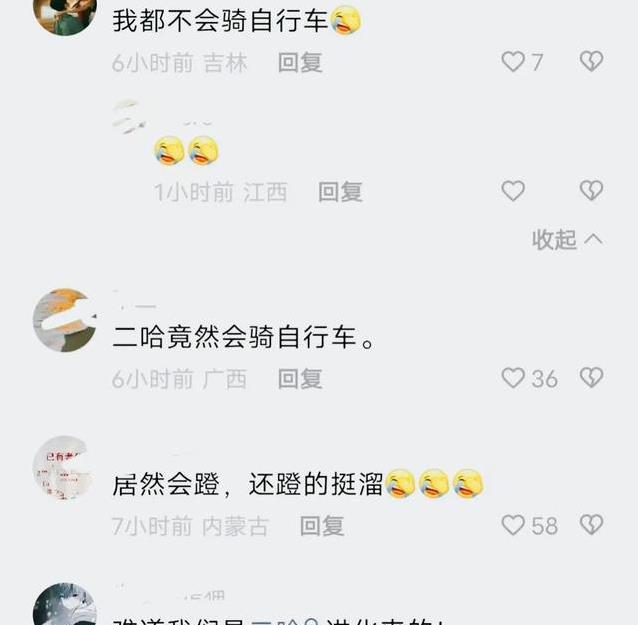
Task: Like the comment 居然会蹬，还蹬的挺溜
Action: 513,525
